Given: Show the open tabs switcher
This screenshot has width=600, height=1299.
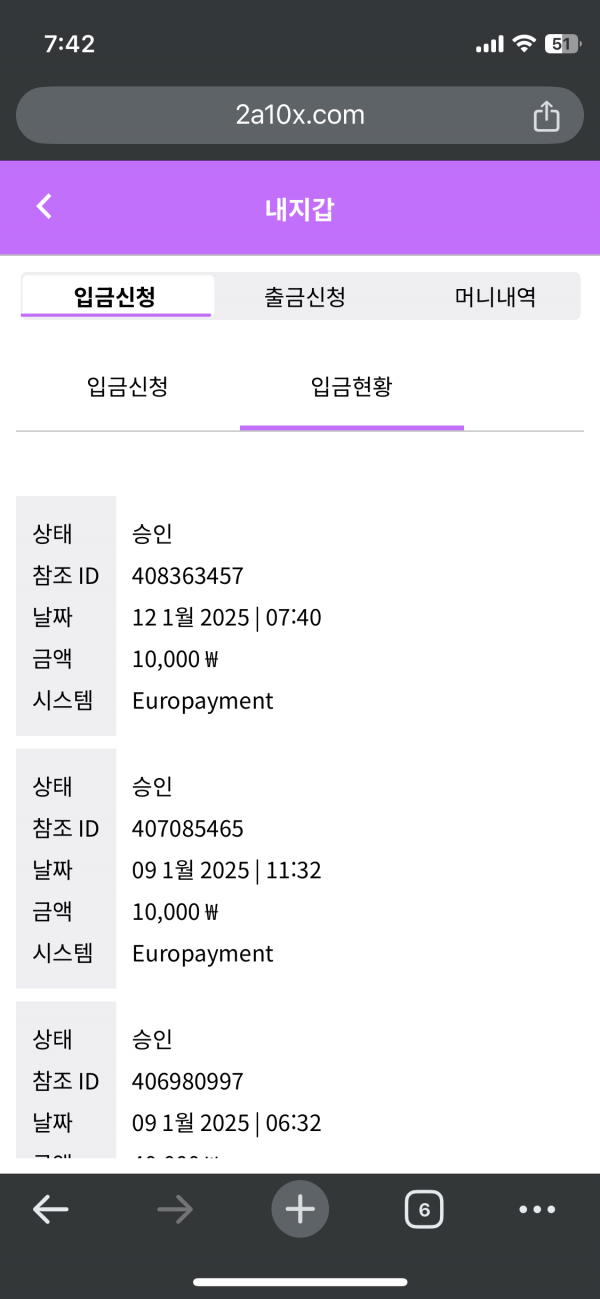Looking at the screenshot, I should (x=424, y=1210).
